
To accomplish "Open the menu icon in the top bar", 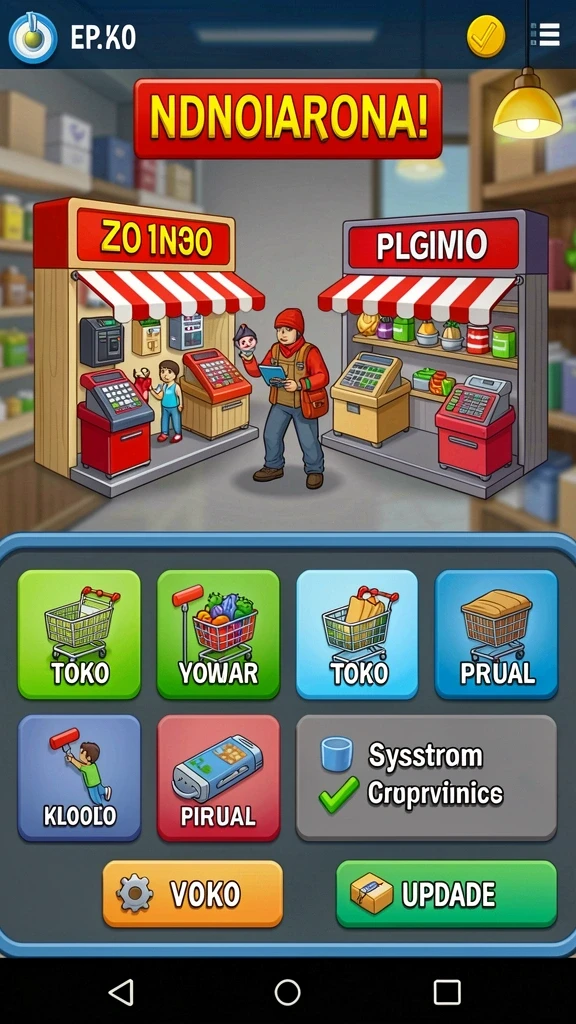I will 545,35.
